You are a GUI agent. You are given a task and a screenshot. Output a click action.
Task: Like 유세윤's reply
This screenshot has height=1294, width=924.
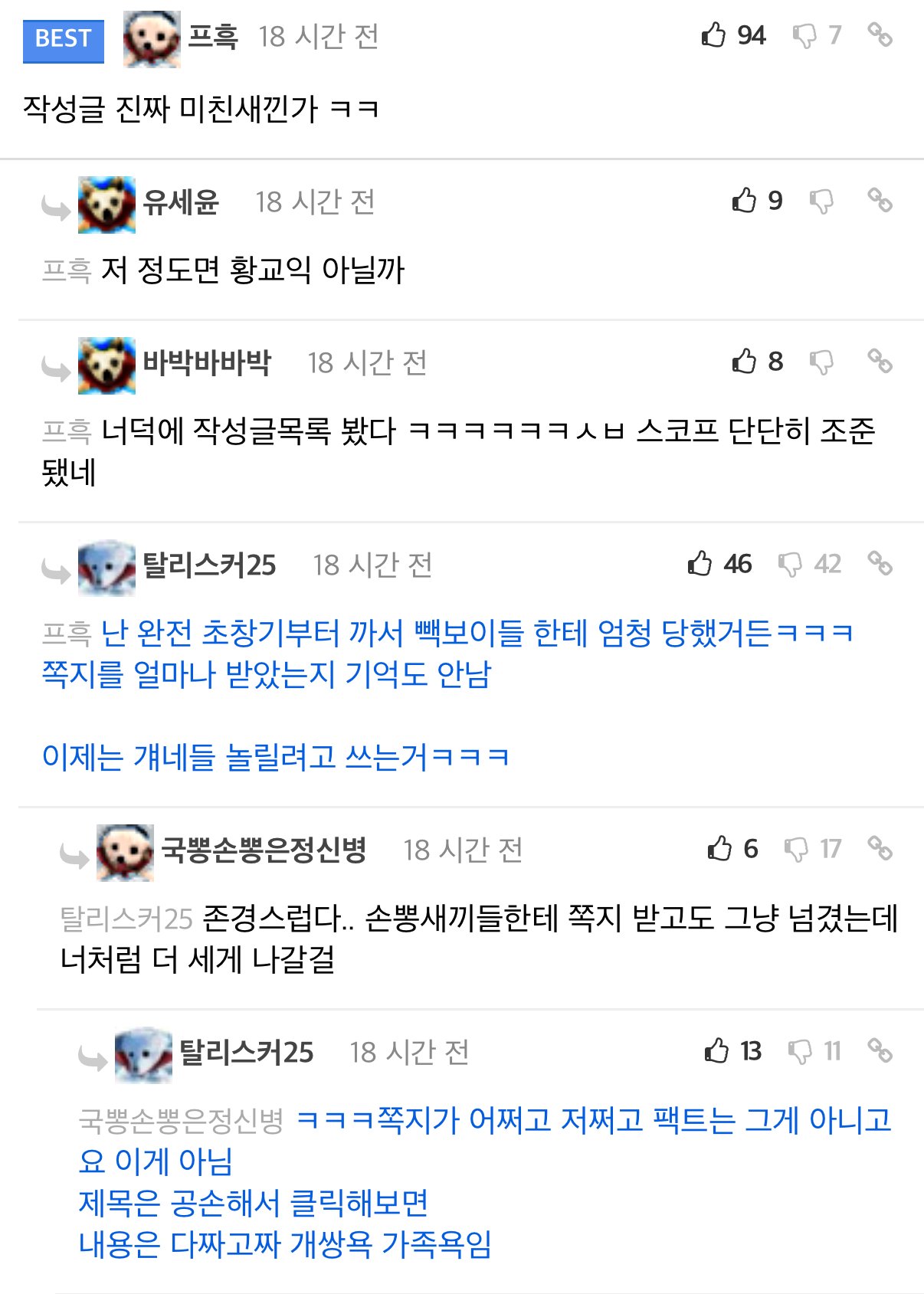[x=744, y=201]
